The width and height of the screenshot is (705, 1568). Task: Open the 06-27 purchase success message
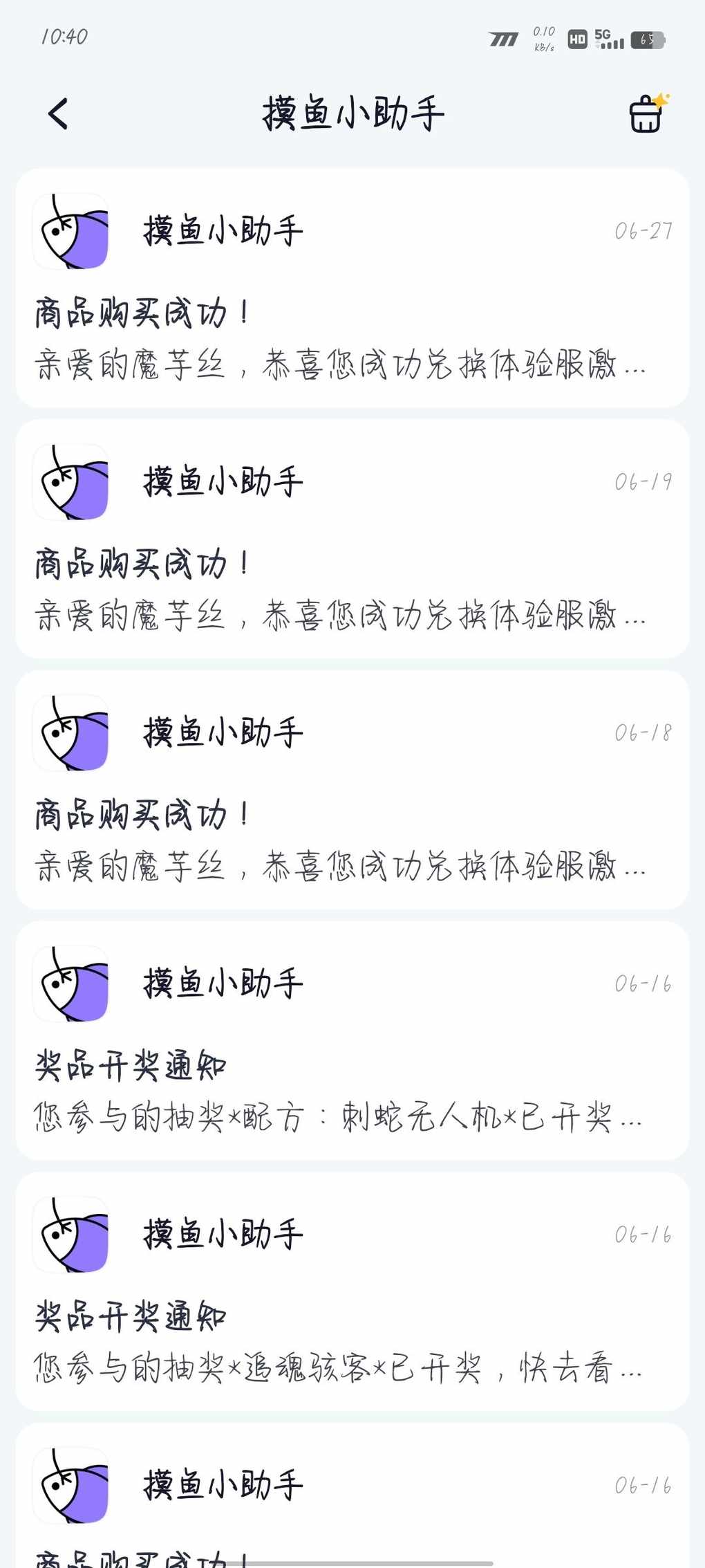[x=352, y=288]
